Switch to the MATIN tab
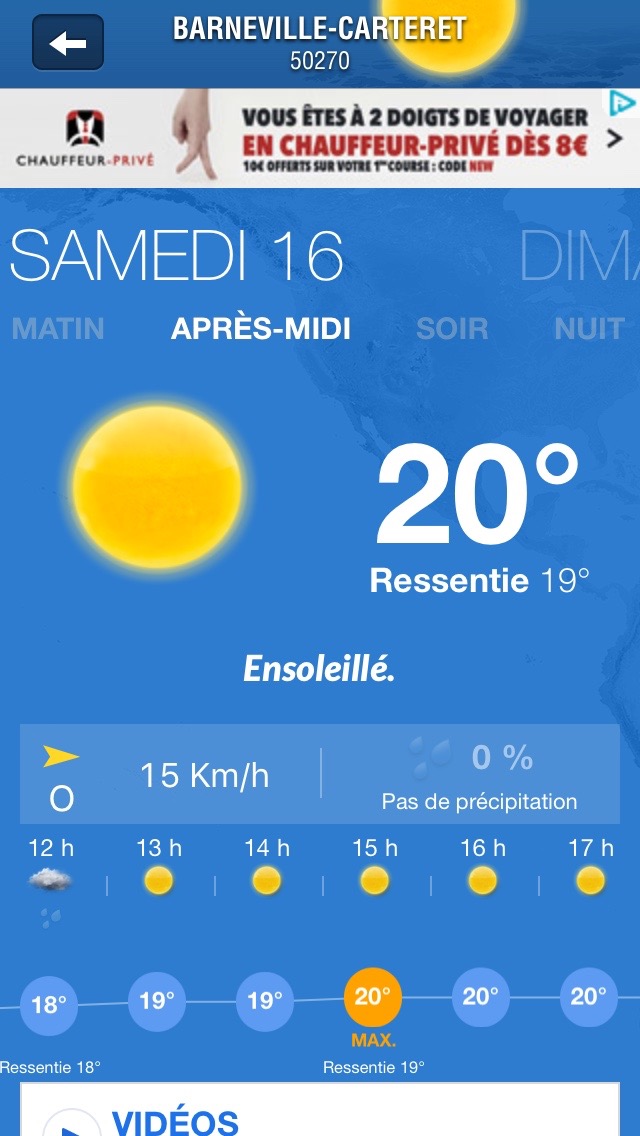640x1136 pixels. point(58,329)
